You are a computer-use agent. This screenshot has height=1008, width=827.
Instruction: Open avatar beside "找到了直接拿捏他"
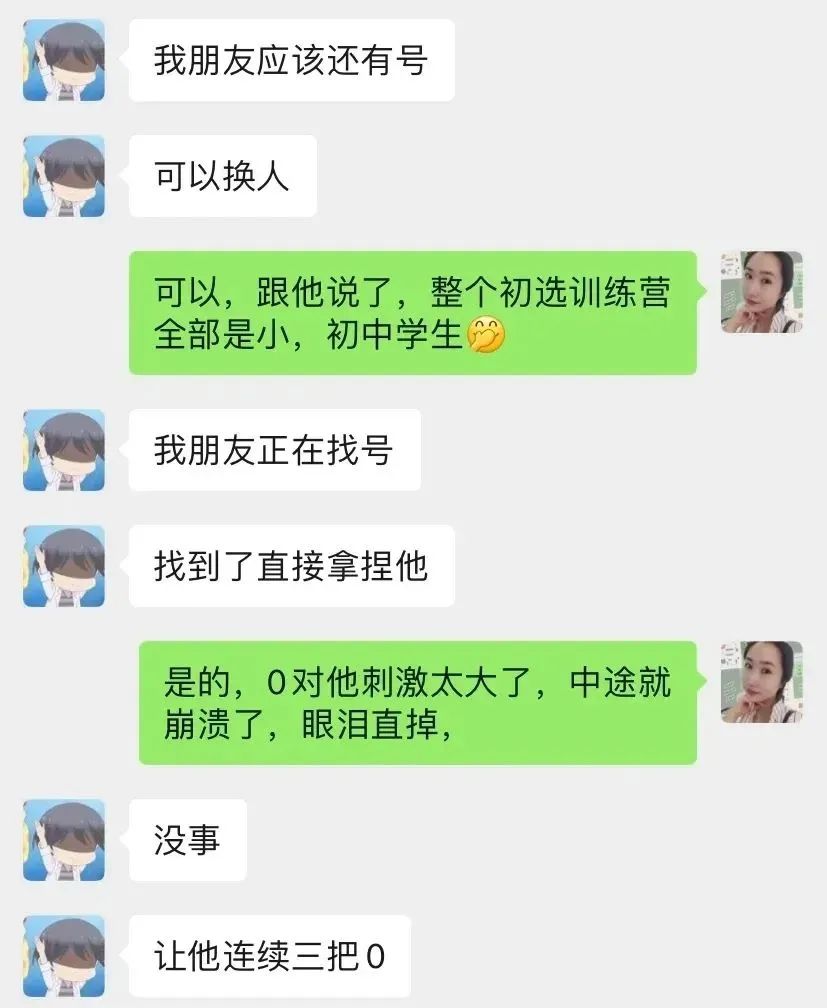(64, 566)
